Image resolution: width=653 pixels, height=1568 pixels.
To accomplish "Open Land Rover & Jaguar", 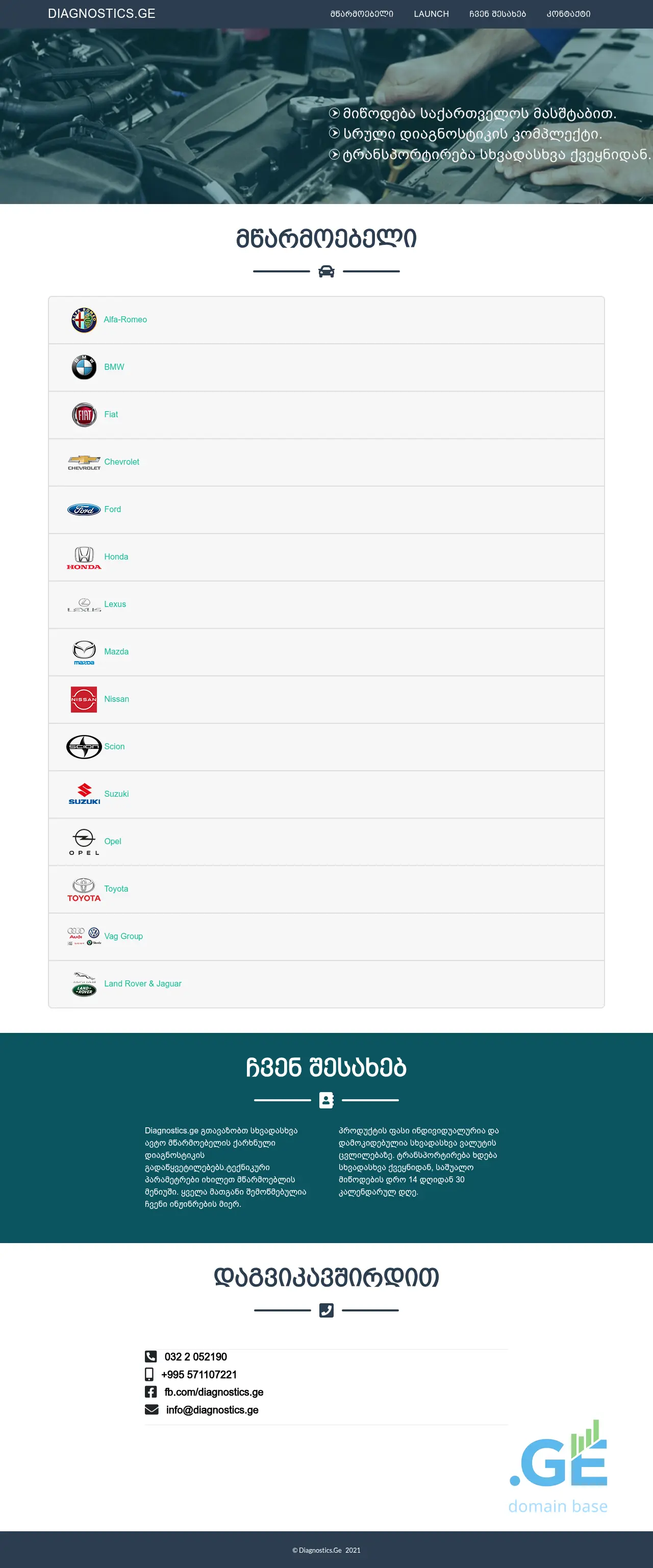I will pos(142,984).
